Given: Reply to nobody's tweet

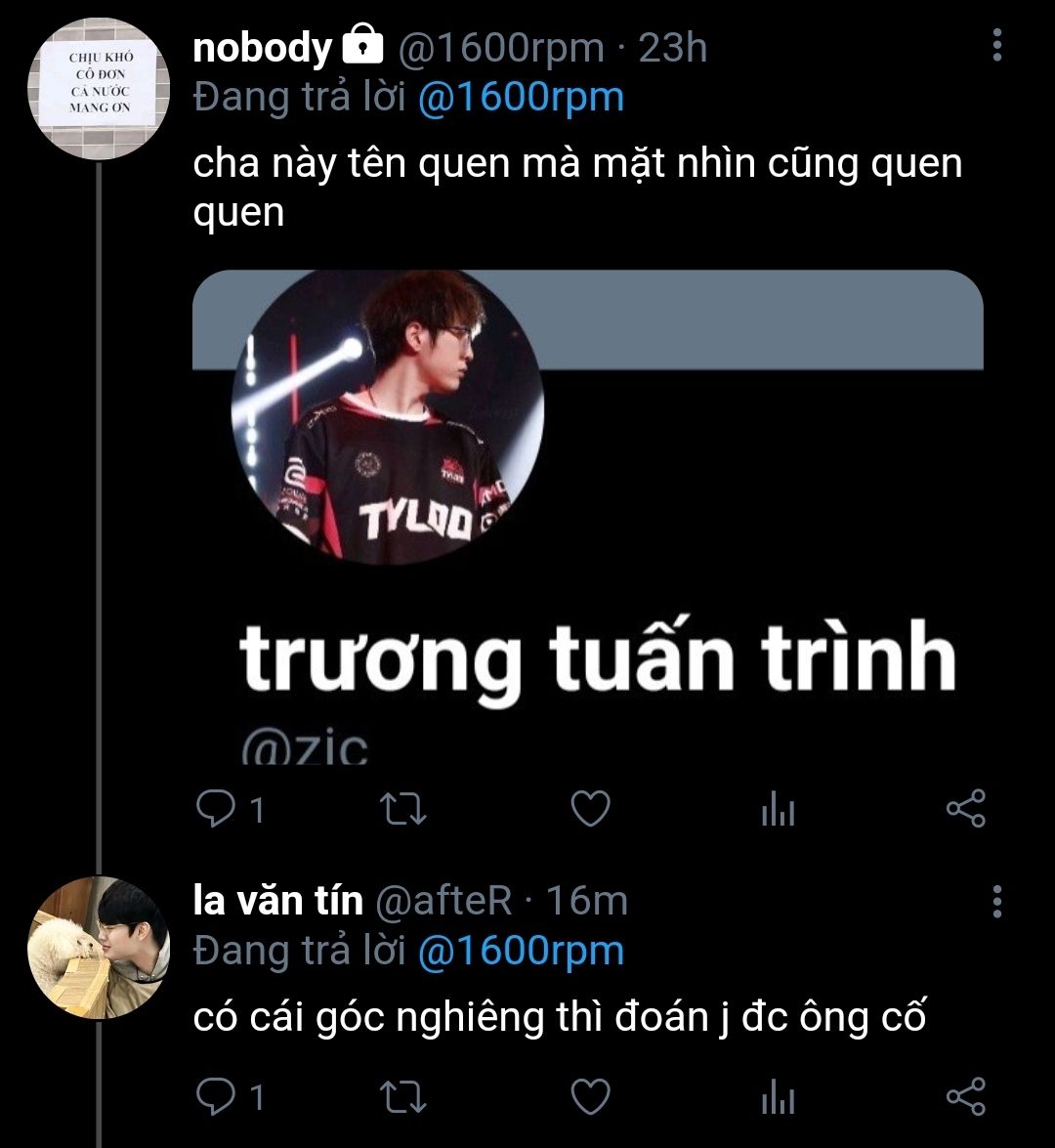Looking at the screenshot, I should pyautogui.click(x=212, y=810).
